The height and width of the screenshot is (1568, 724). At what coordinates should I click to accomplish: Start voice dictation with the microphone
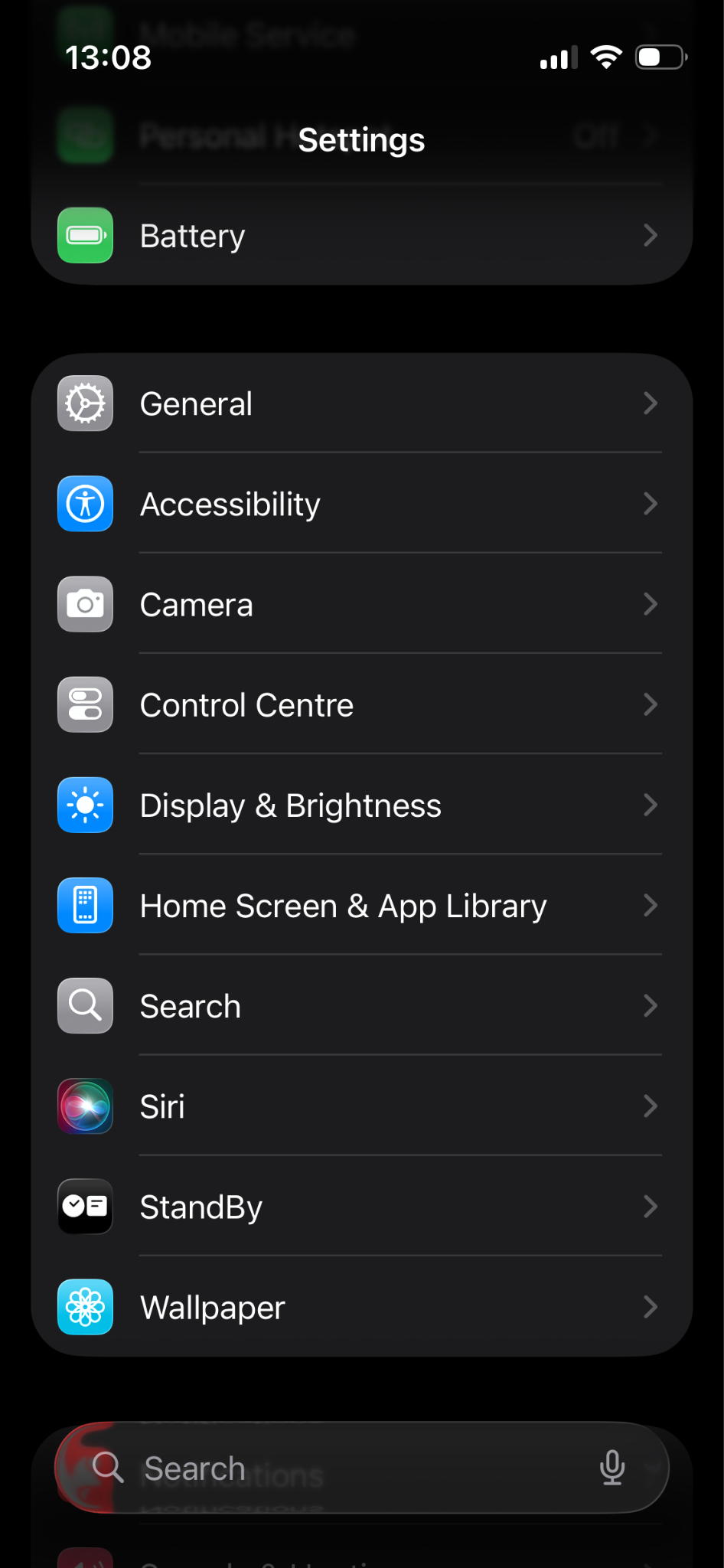click(x=611, y=1468)
